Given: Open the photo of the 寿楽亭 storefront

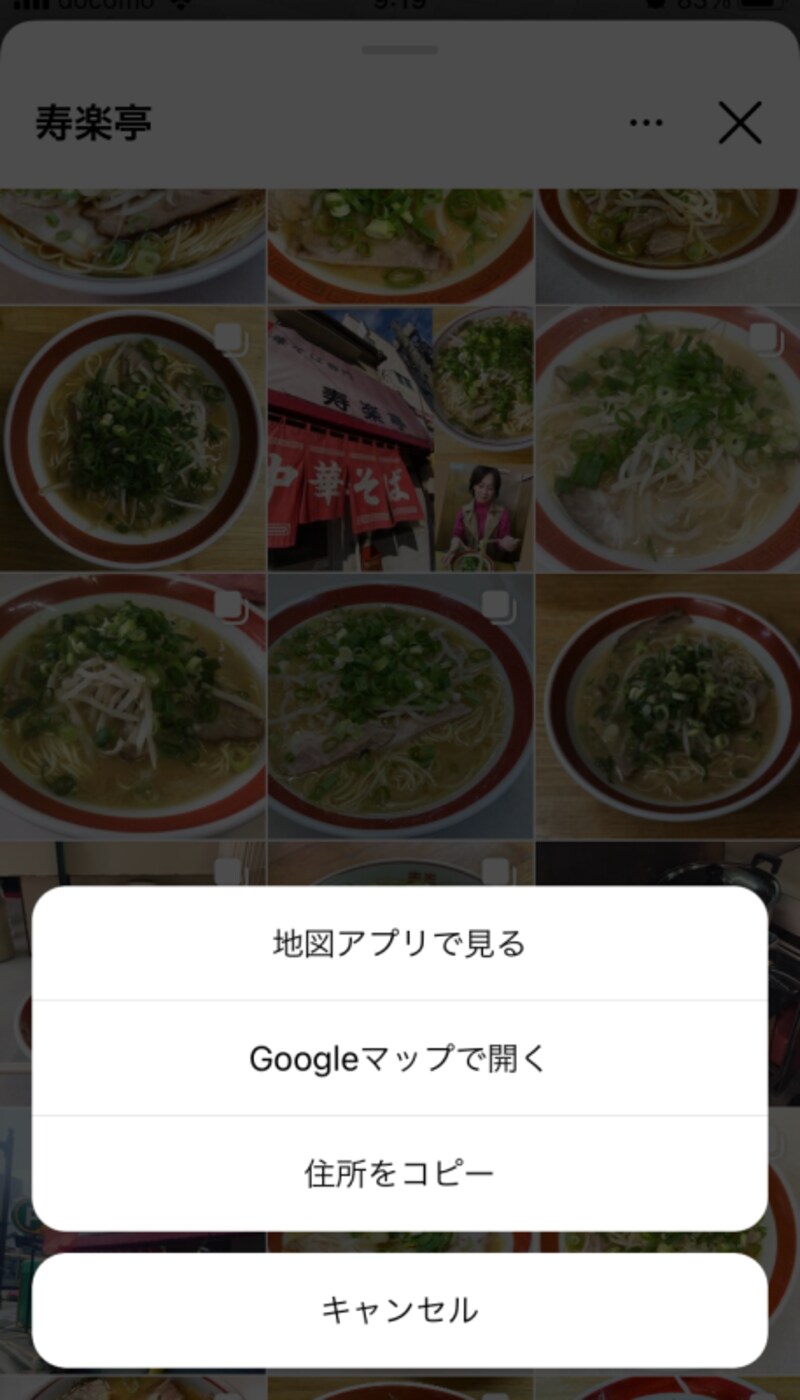Looking at the screenshot, I should (x=400, y=440).
